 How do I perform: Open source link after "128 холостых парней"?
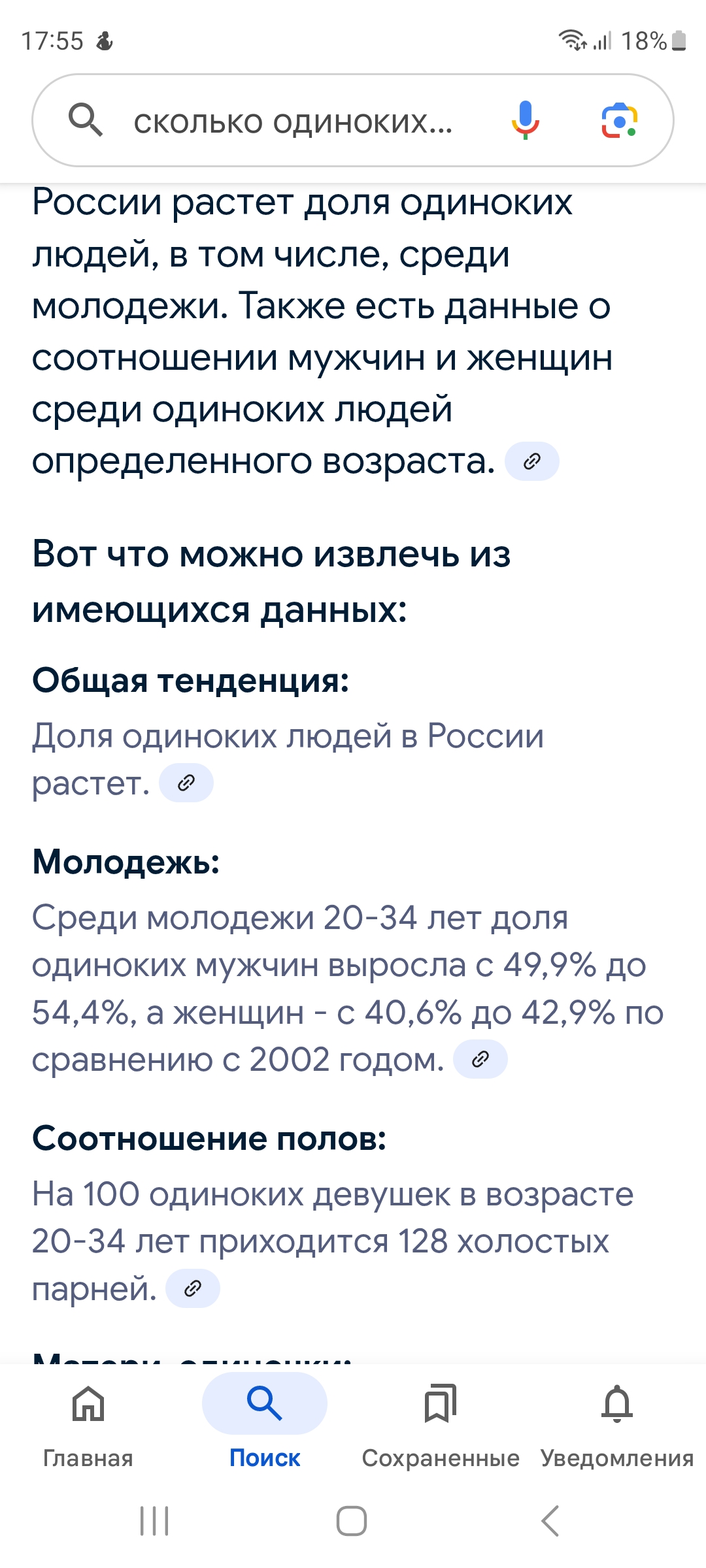[193, 1288]
